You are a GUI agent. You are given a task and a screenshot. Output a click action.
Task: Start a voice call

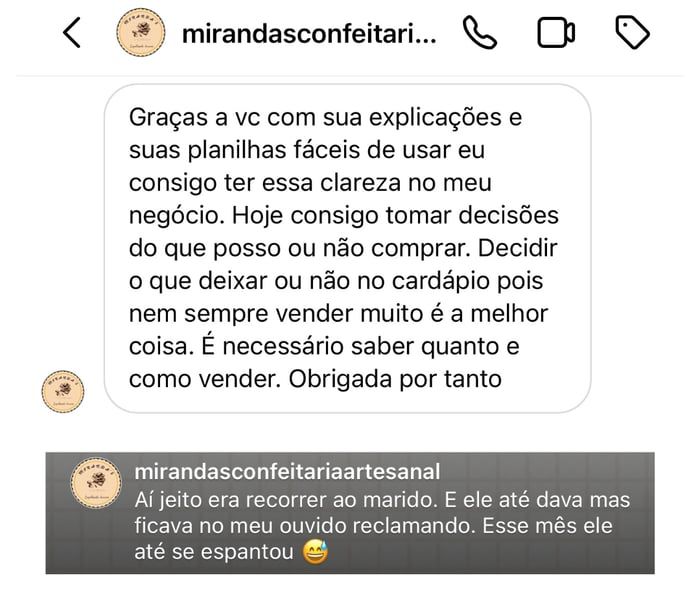480,33
